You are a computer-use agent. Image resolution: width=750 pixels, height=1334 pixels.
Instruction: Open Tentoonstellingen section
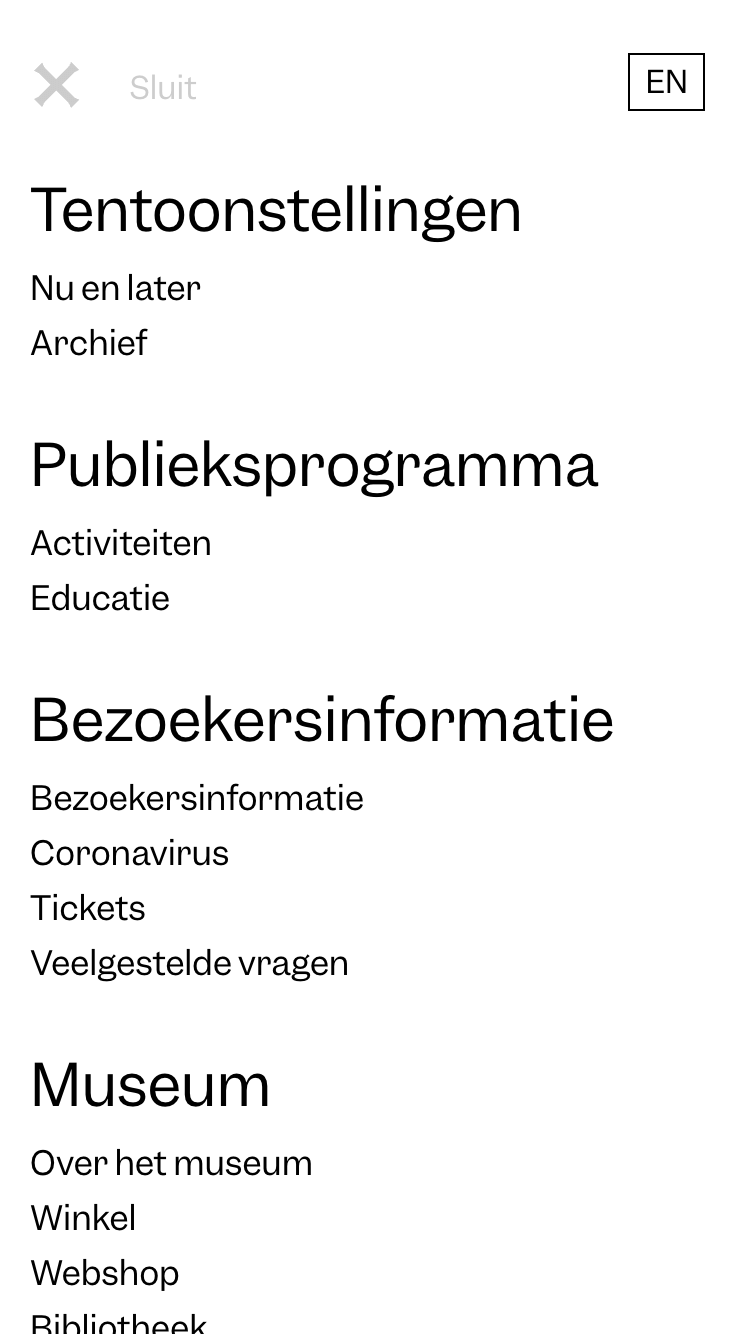(276, 210)
